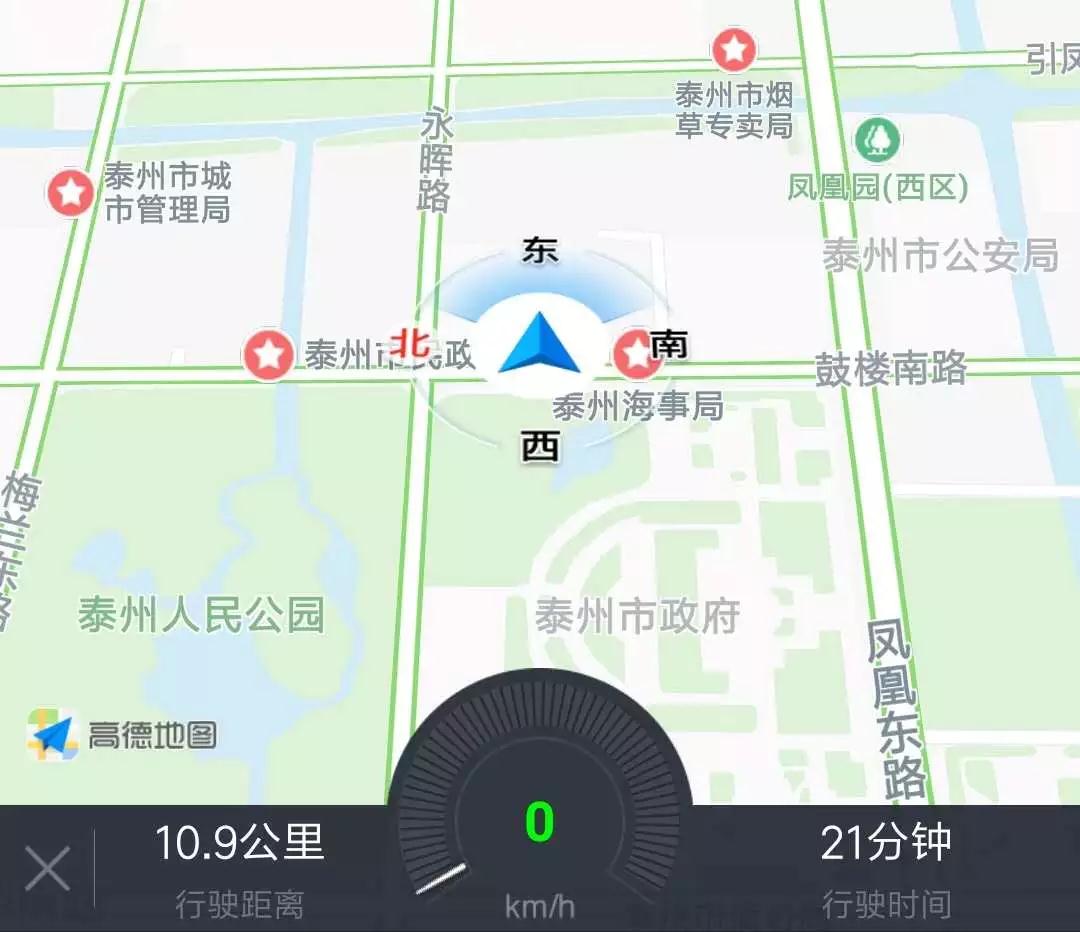Exit navigation with the X button

47,868
